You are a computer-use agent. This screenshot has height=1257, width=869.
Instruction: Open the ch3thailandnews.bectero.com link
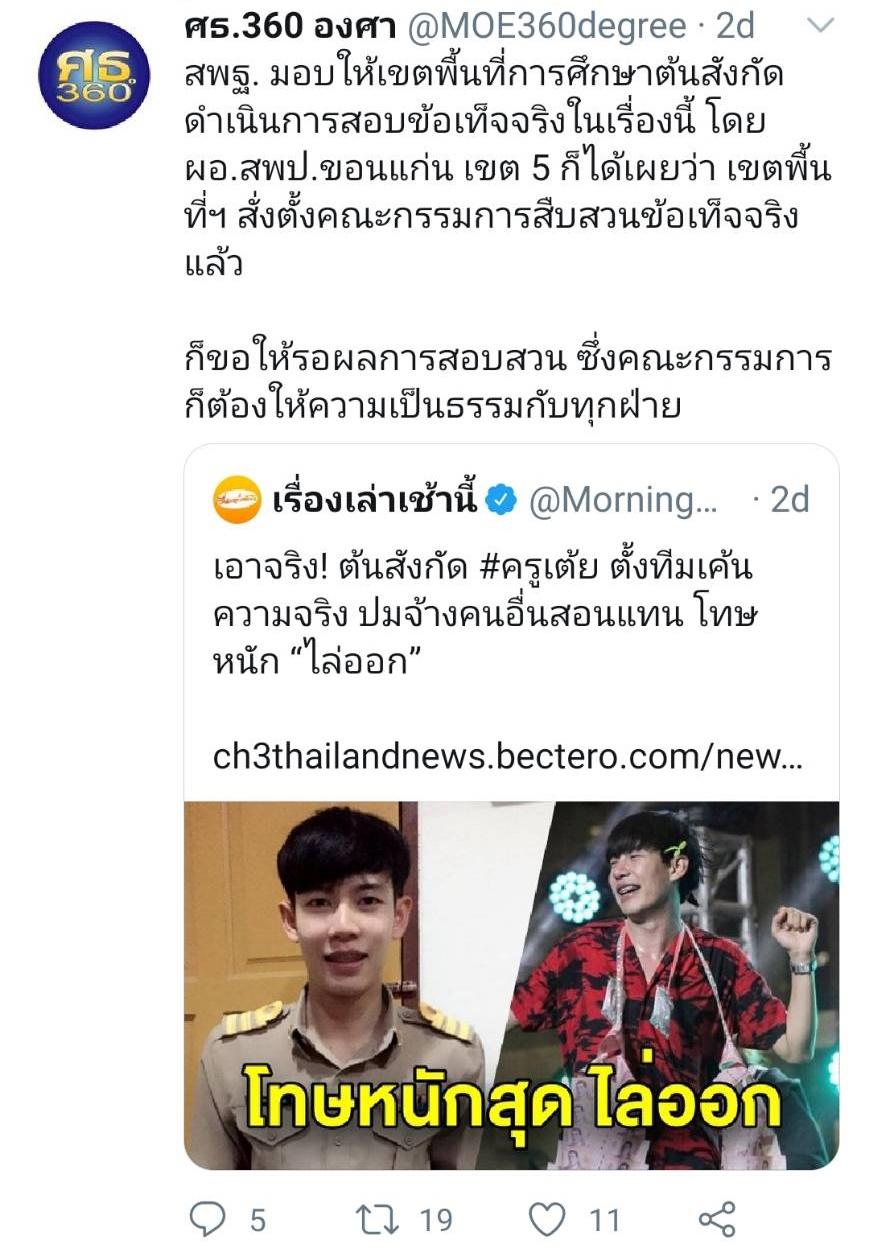click(508, 756)
